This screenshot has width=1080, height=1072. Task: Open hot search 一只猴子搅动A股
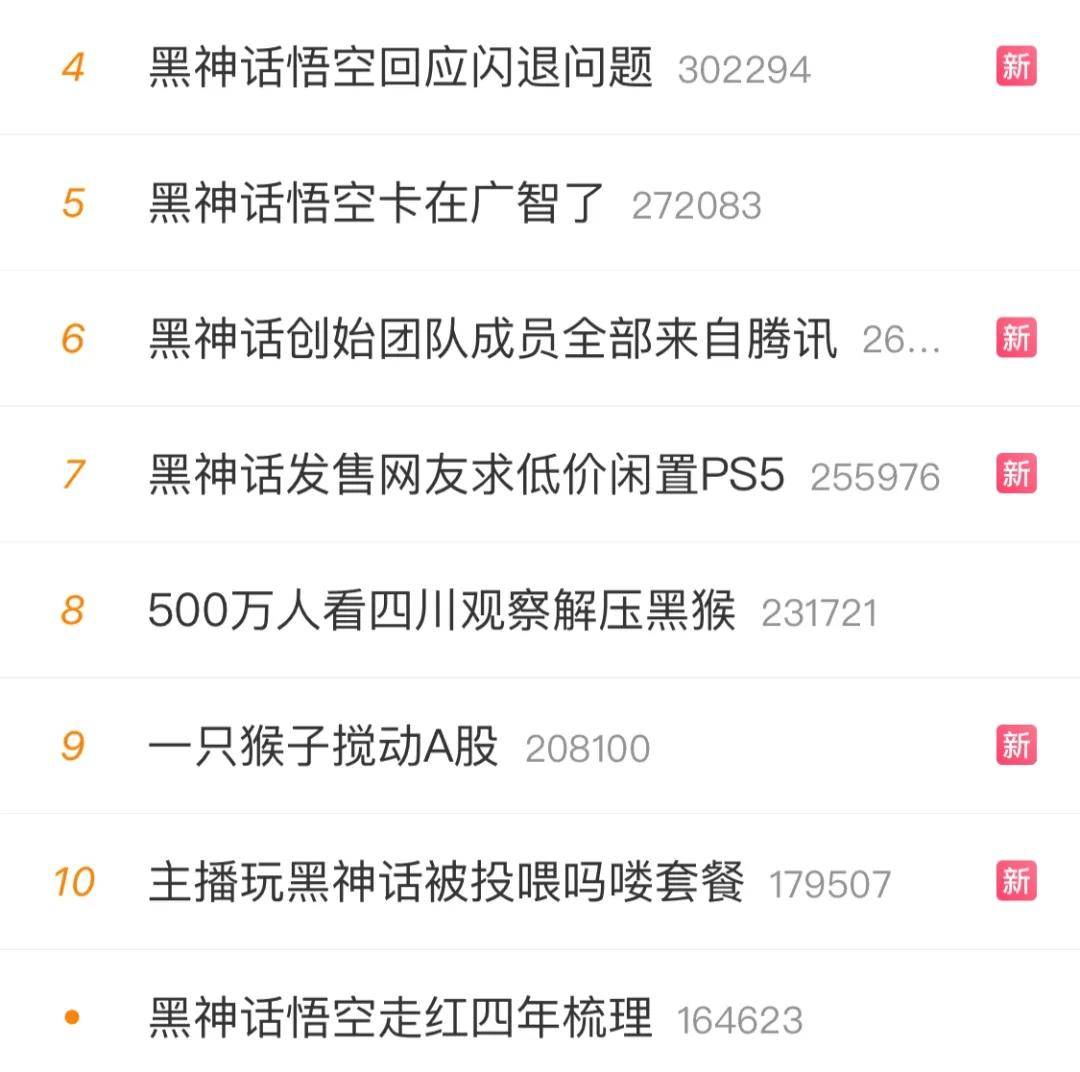coord(323,746)
